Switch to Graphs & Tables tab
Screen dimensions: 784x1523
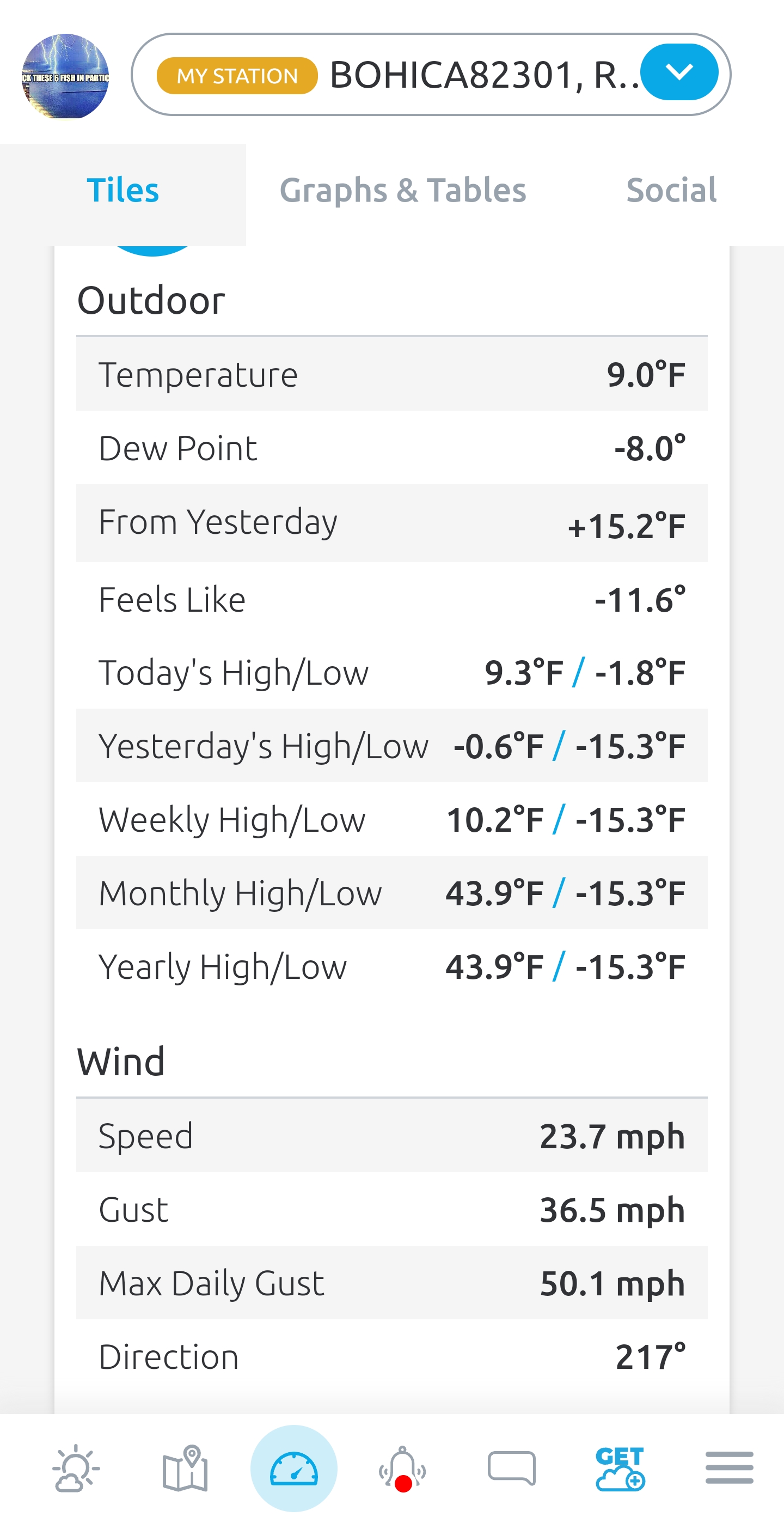(x=402, y=191)
